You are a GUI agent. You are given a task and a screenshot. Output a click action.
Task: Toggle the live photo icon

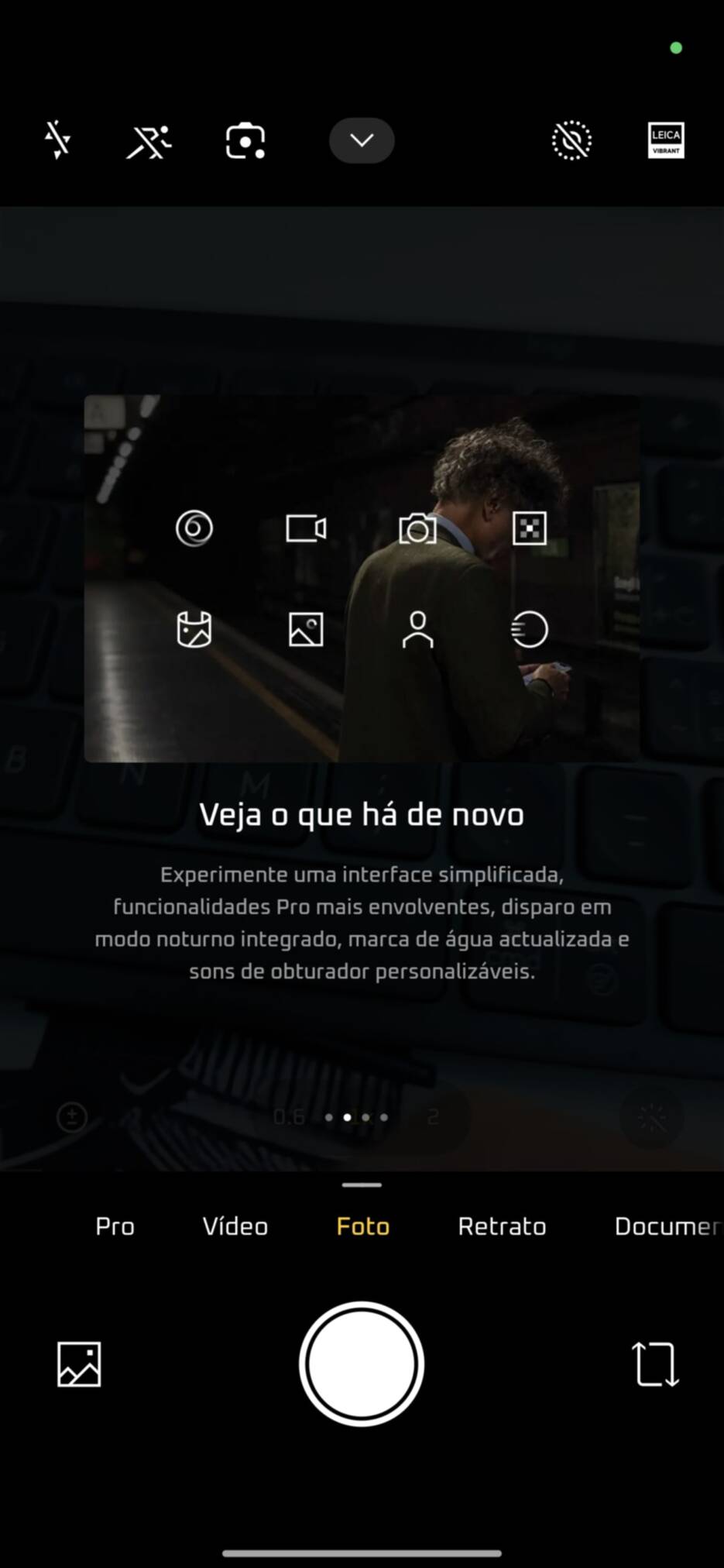[571, 141]
